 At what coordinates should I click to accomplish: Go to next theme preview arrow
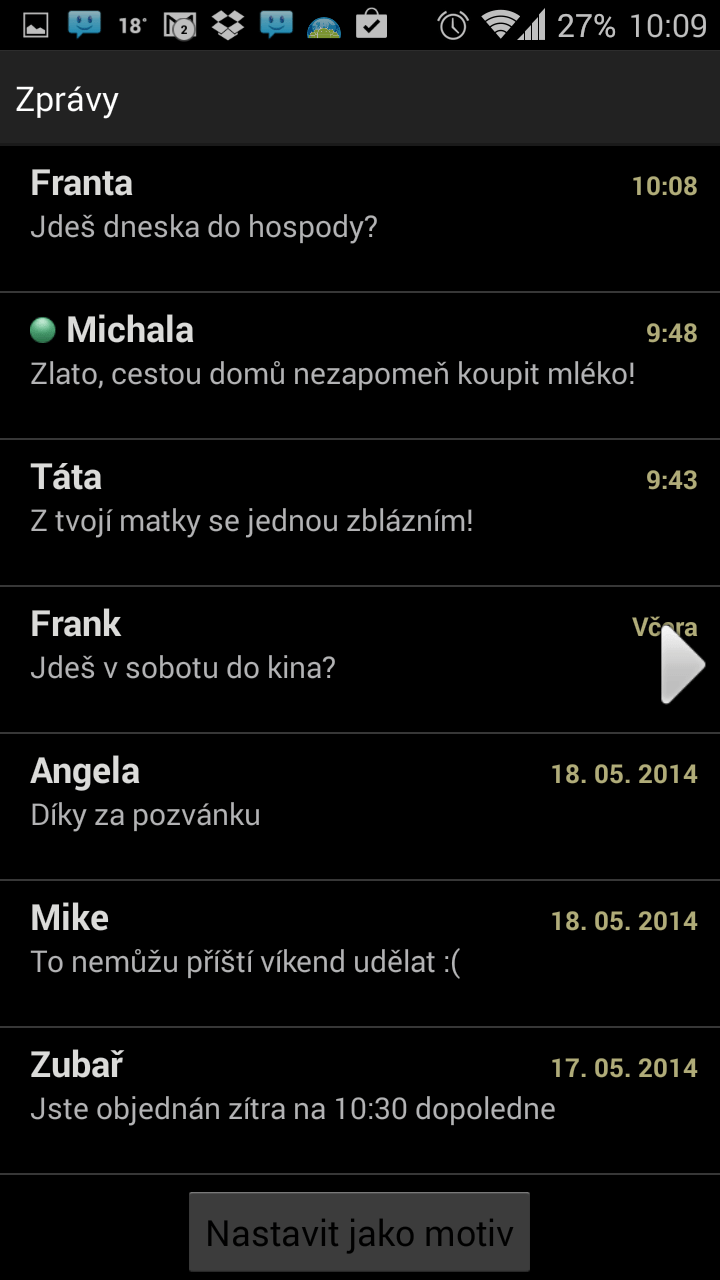683,664
